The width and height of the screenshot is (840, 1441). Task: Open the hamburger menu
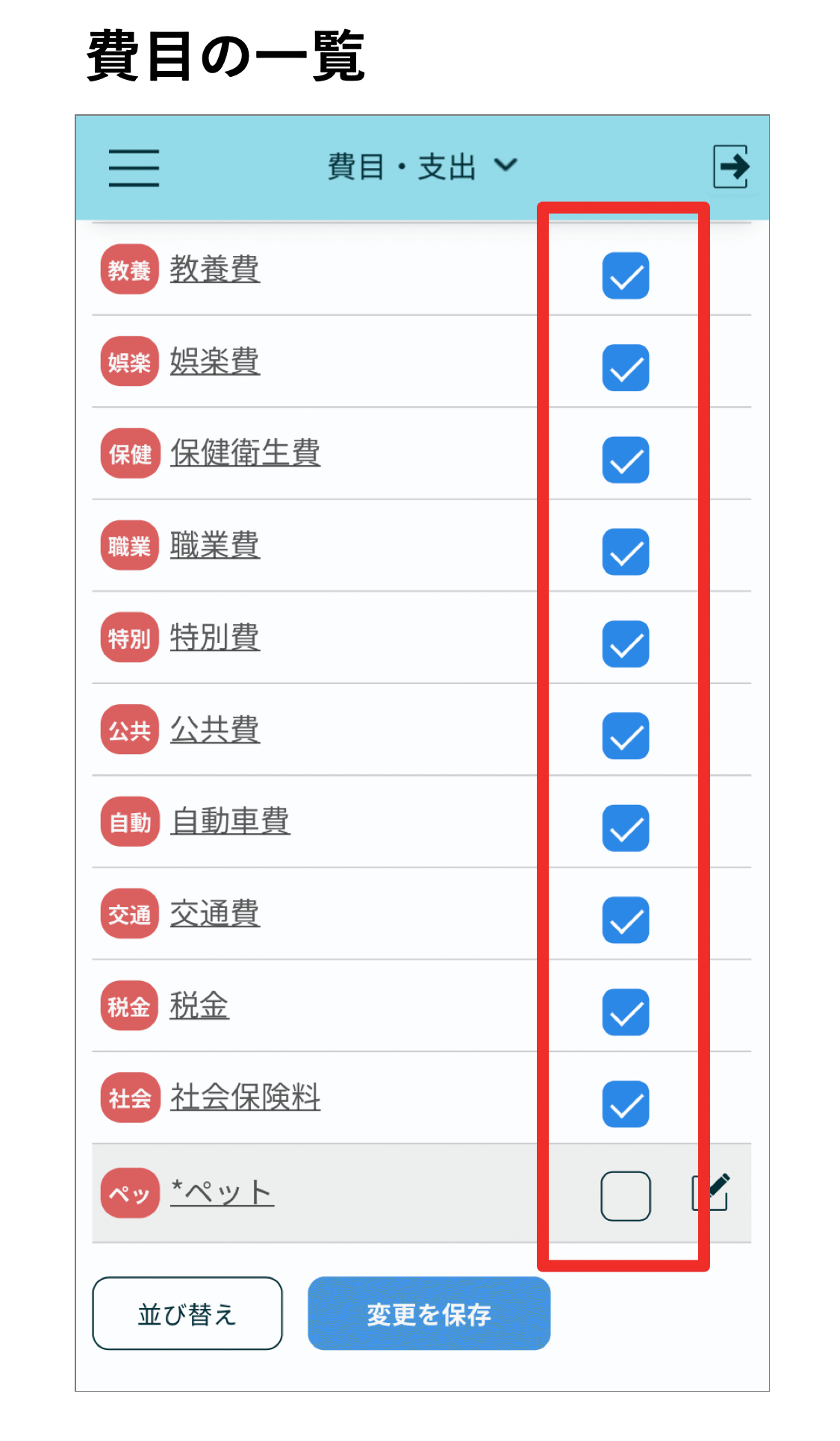[x=134, y=167]
